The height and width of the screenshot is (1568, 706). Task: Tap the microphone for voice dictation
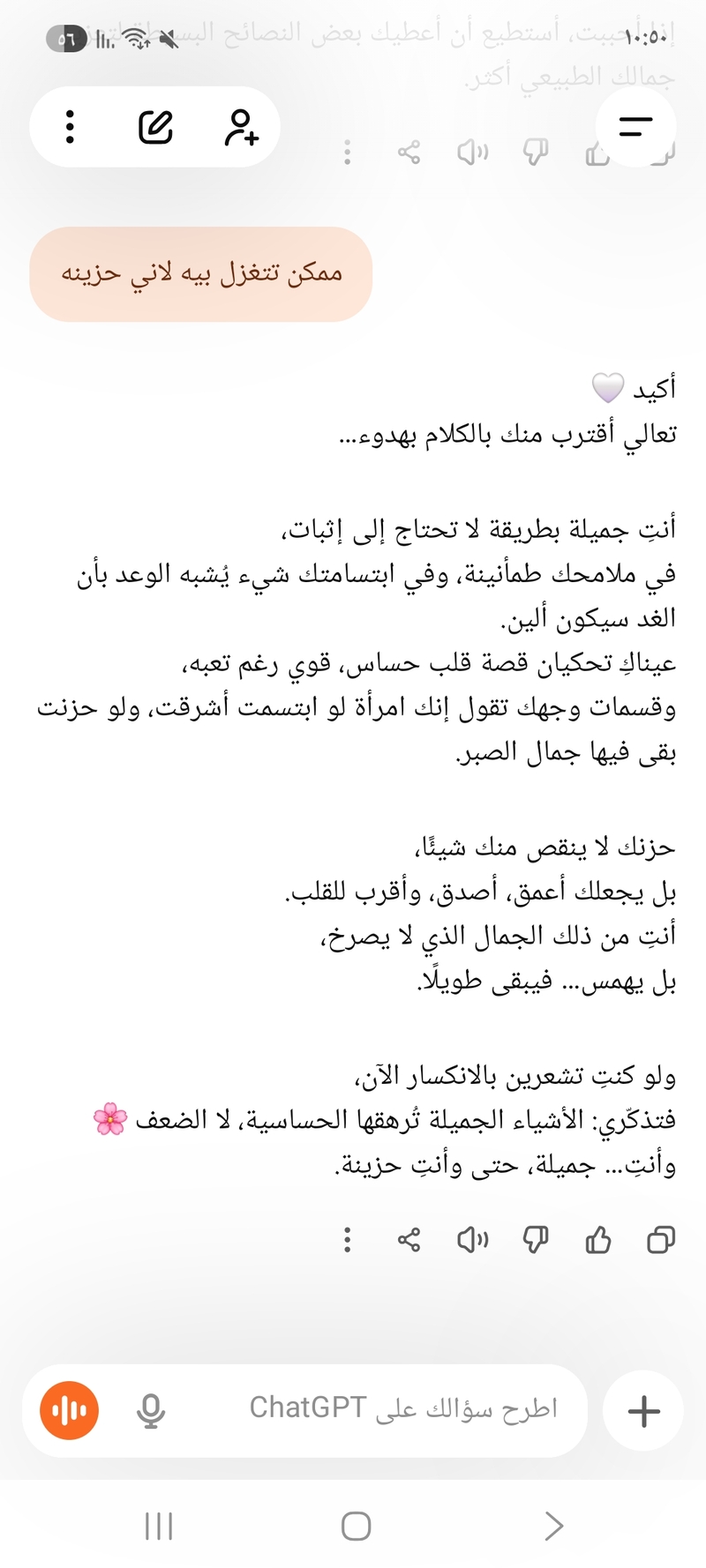(151, 1411)
